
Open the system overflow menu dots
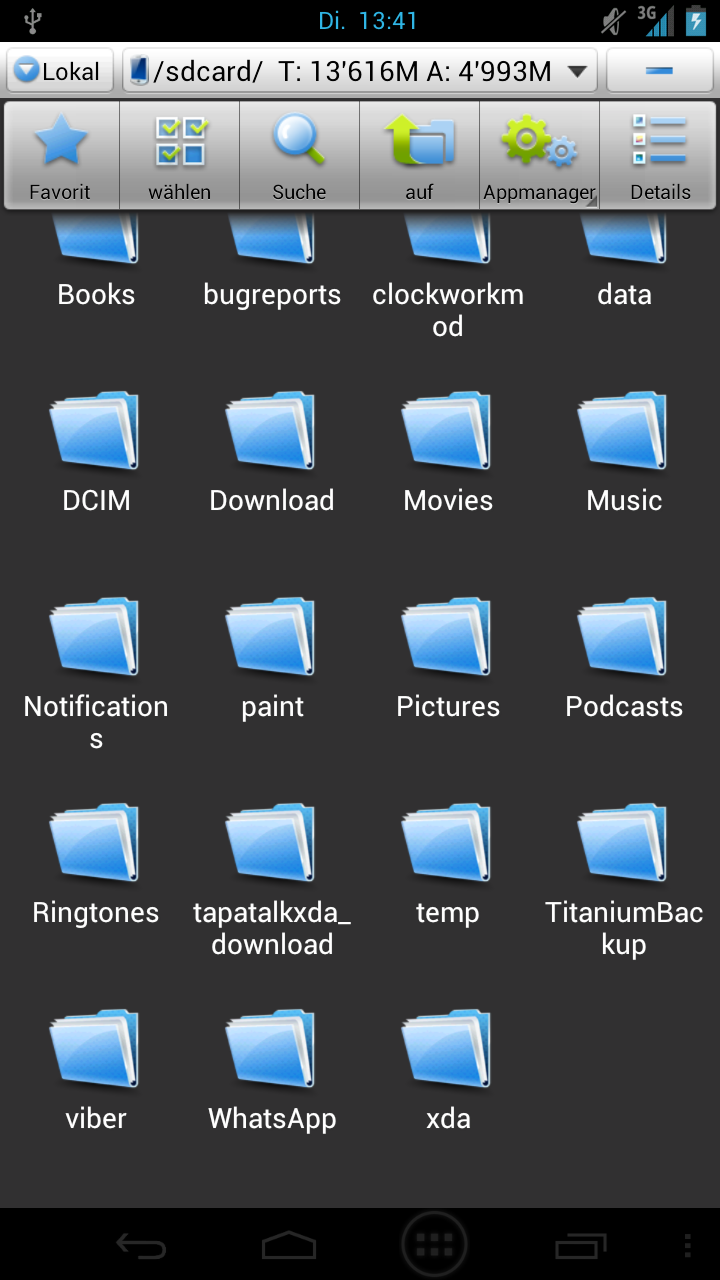click(687, 1245)
